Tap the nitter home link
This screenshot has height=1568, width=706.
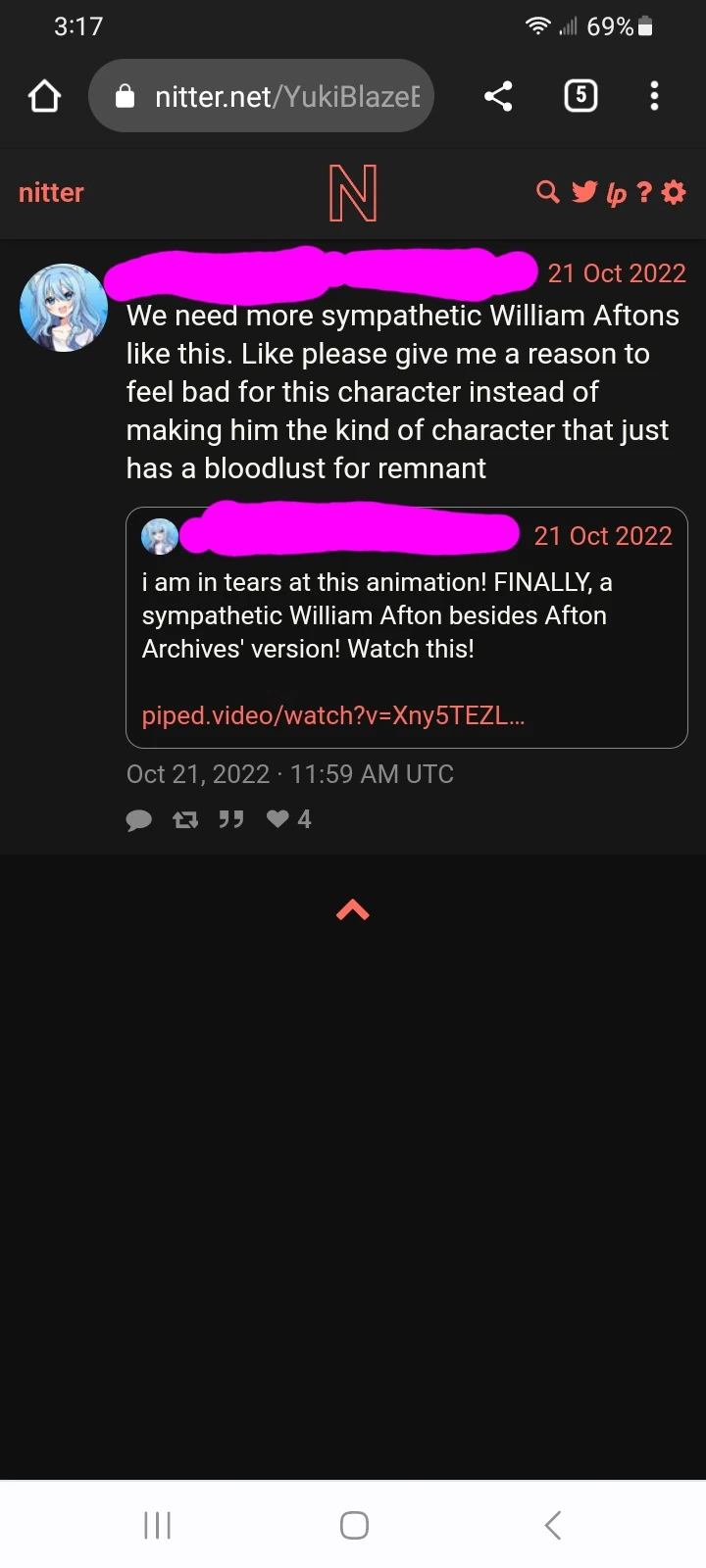51,192
